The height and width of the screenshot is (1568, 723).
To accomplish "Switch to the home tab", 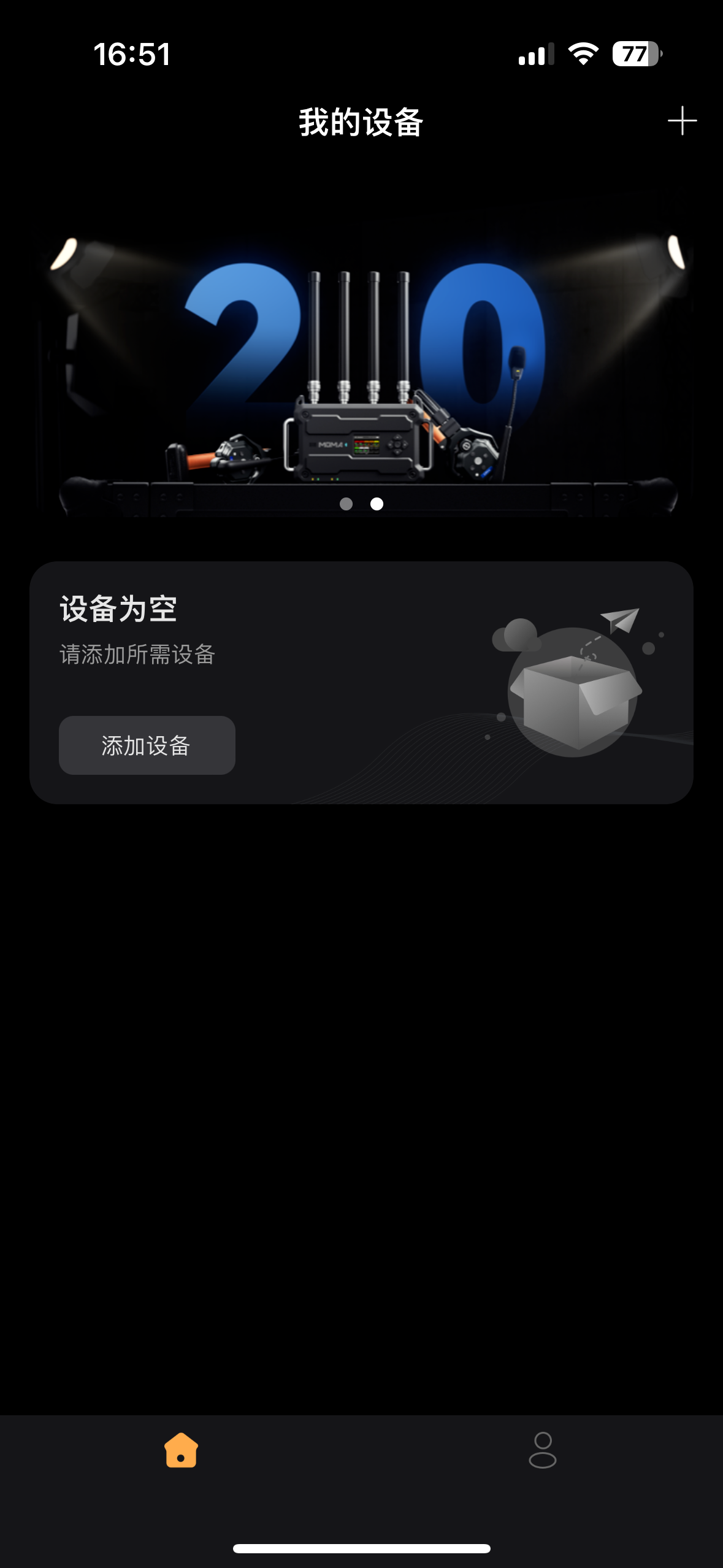I will (181, 1450).
